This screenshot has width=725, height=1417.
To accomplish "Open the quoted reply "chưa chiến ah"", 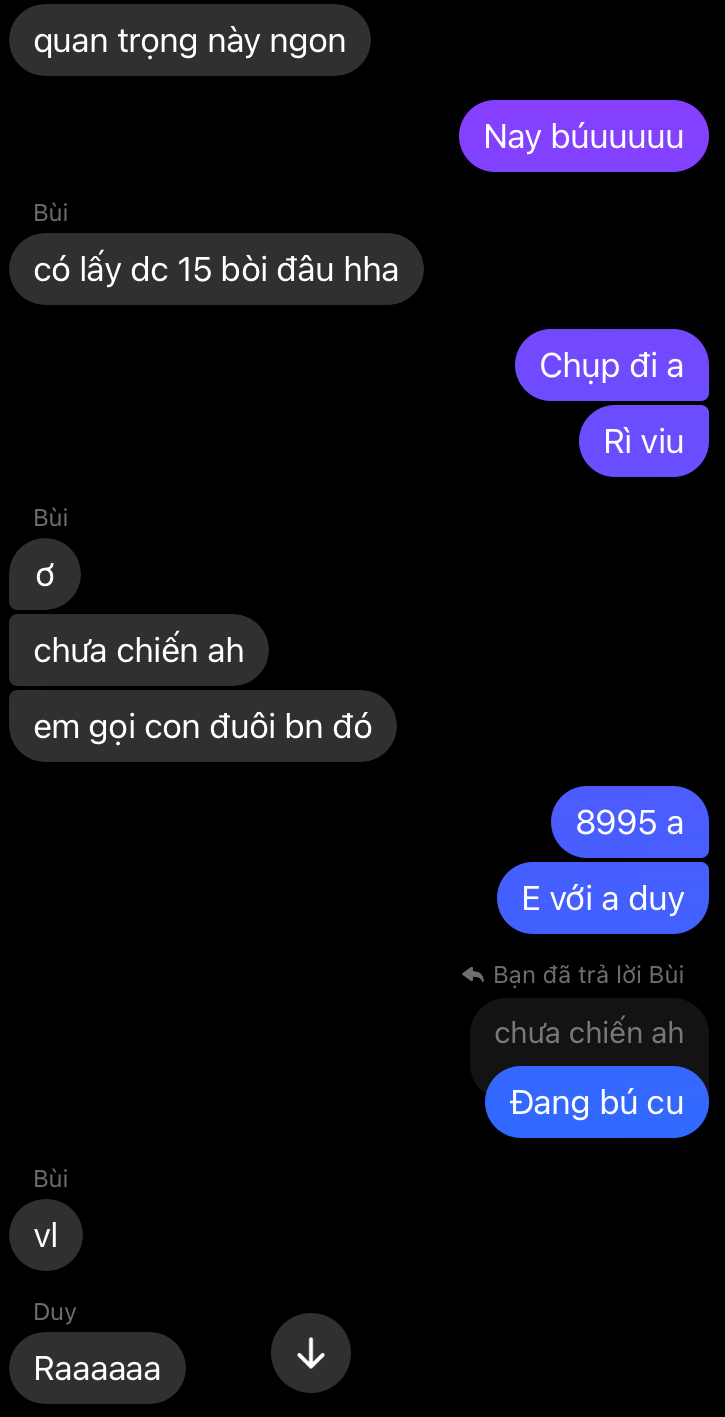I will (x=588, y=1033).
